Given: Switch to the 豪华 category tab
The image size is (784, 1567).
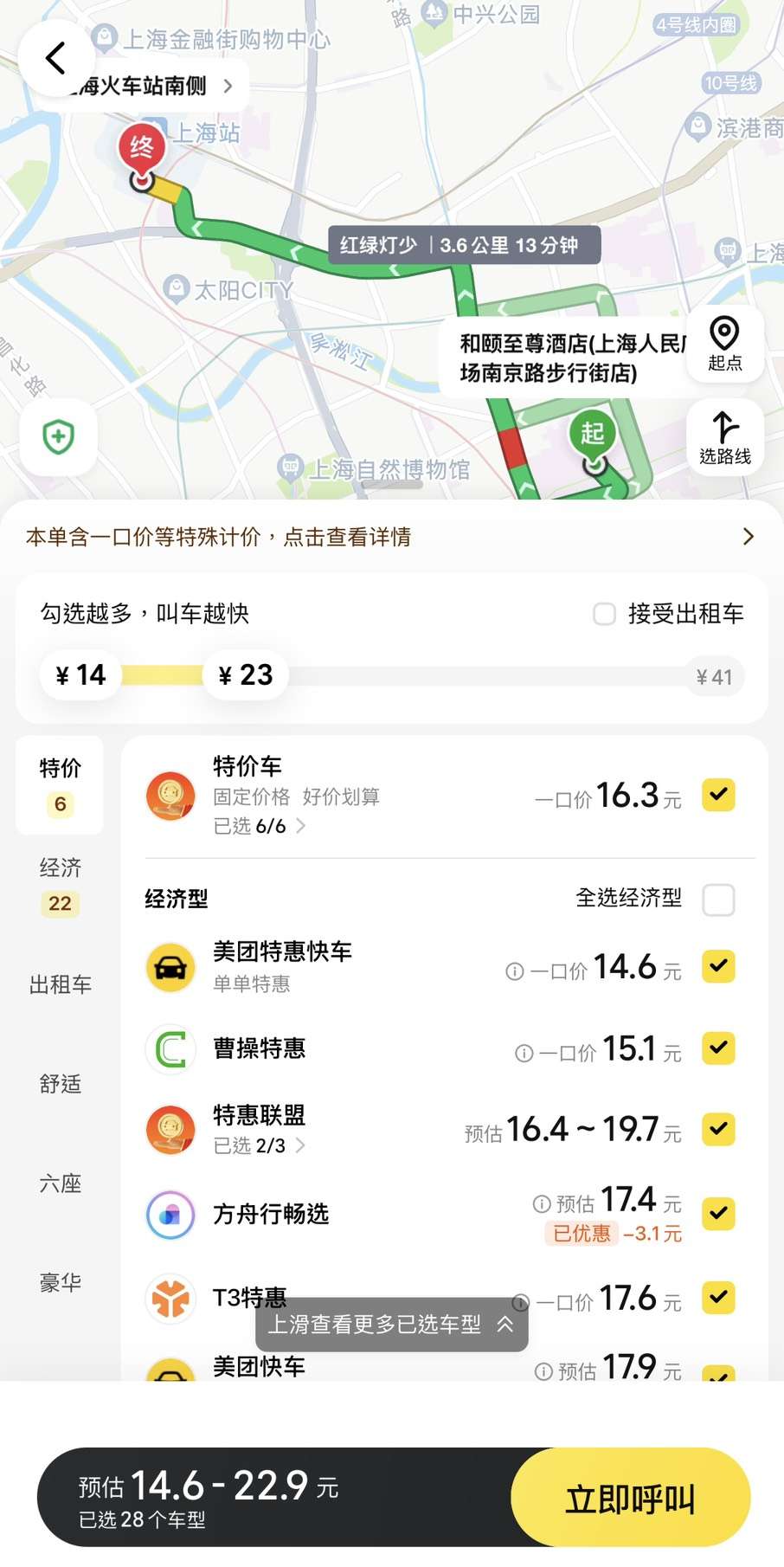Looking at the screenshot, I should [x=60, y=1282].
